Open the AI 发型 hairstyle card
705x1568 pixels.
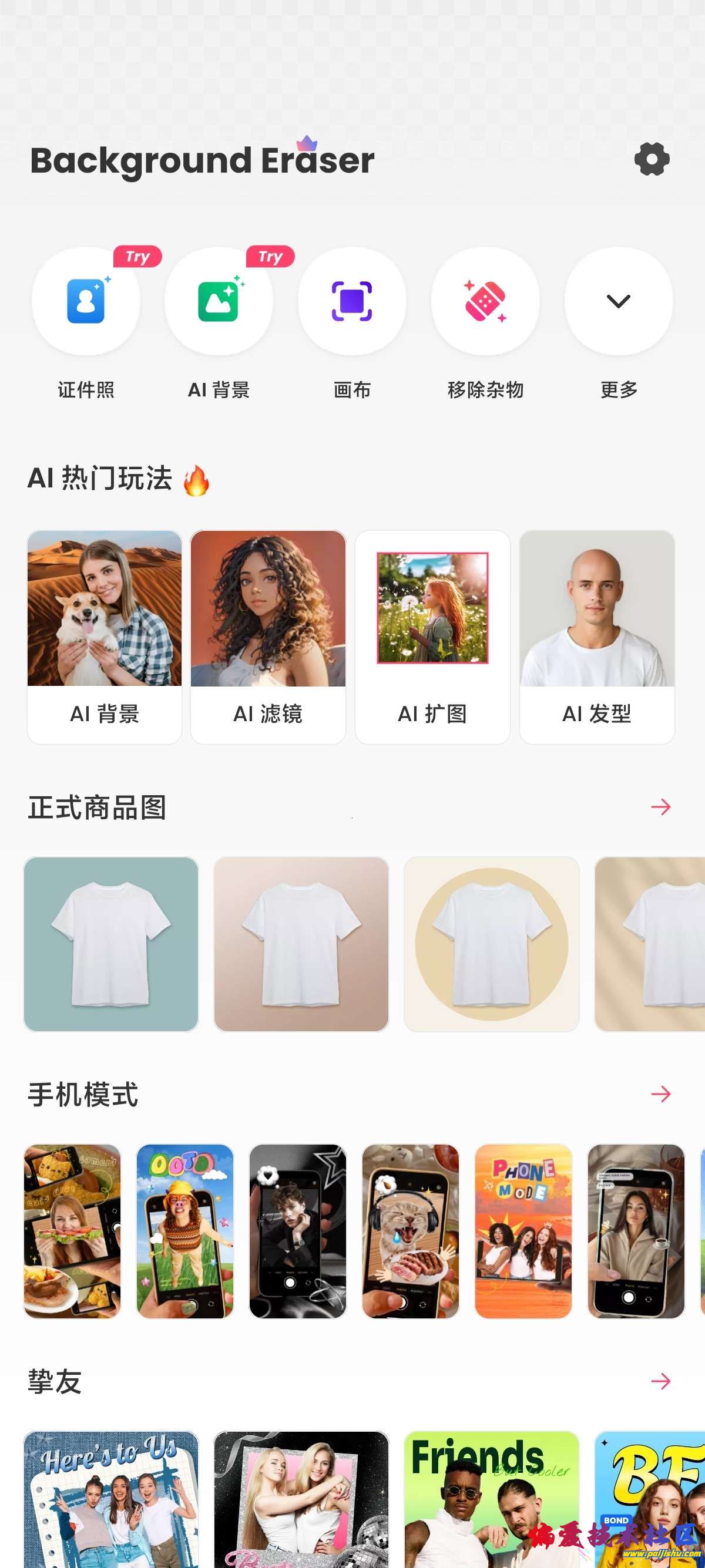597,636
